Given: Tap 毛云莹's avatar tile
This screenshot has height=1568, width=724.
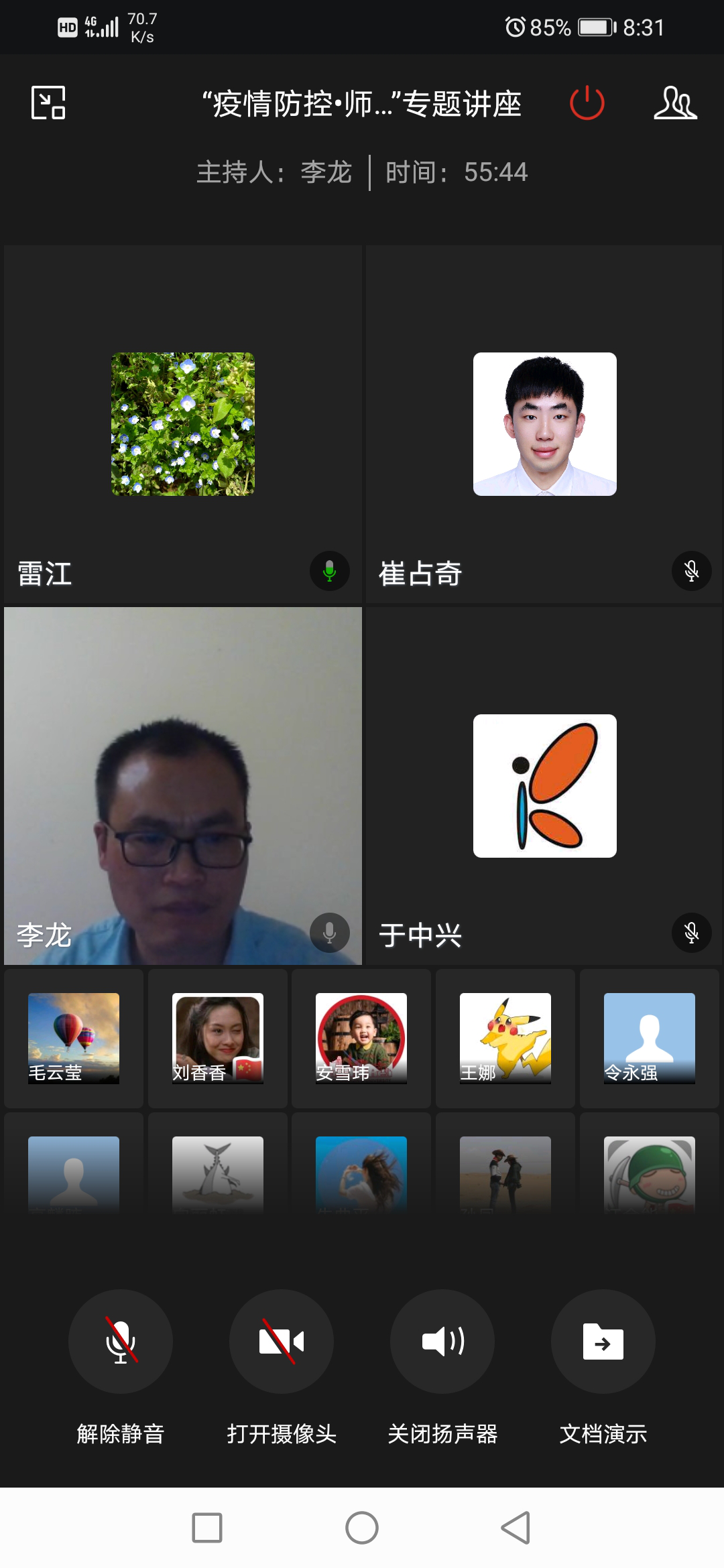Looking at the screenshot, I should pyautogui.click(x=74, y=1038).
